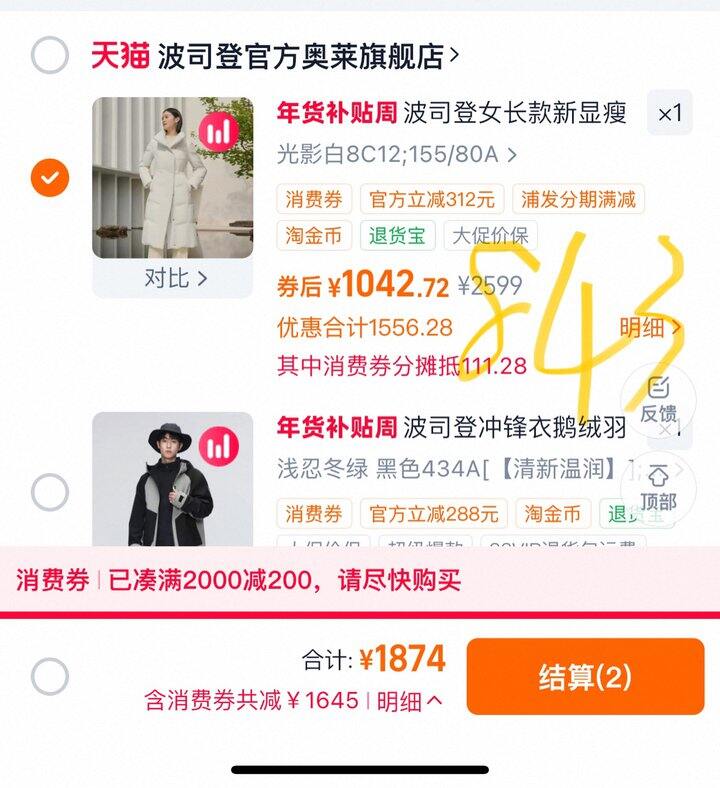Change size option 光影白8C12;155/80A

pos(397,155)
